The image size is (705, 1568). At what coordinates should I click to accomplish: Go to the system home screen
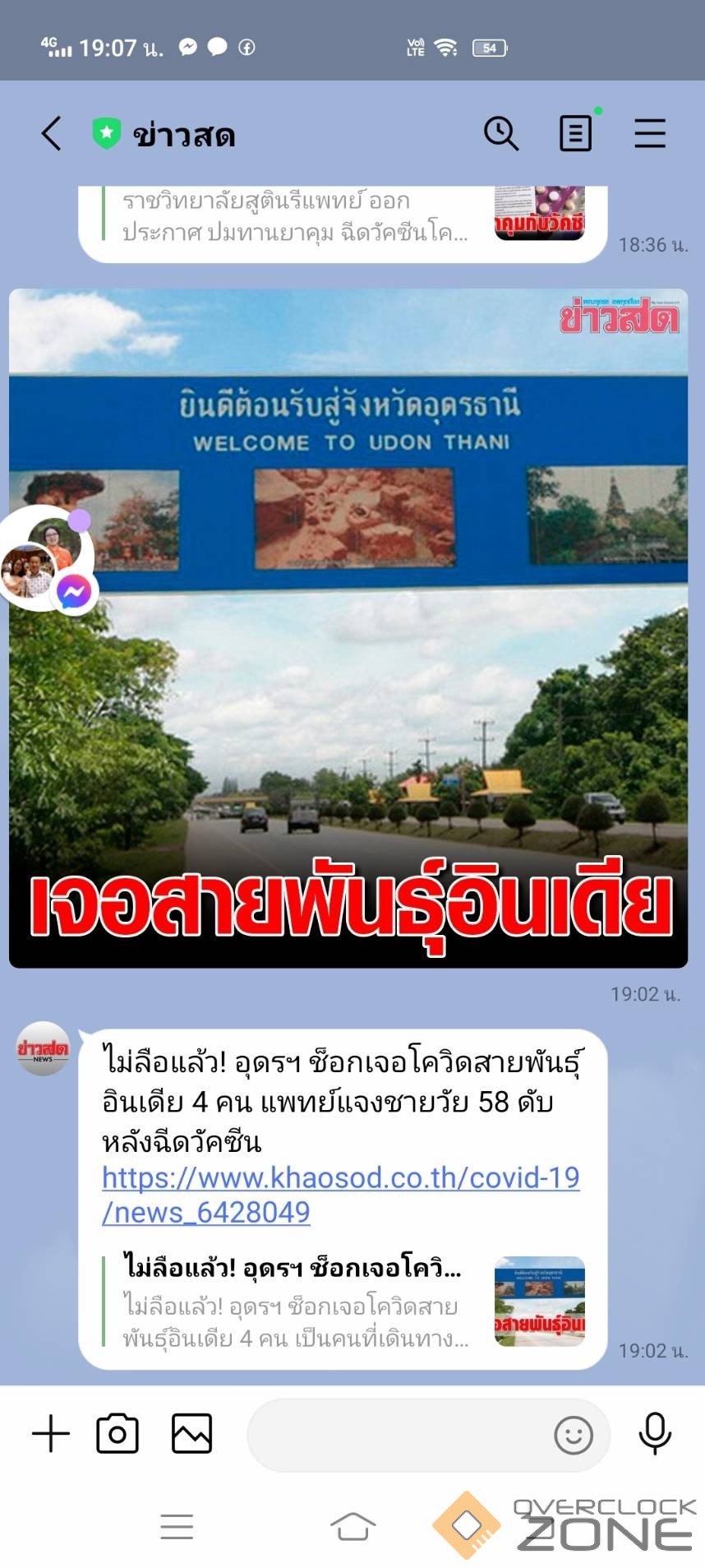click(352, 1527)
